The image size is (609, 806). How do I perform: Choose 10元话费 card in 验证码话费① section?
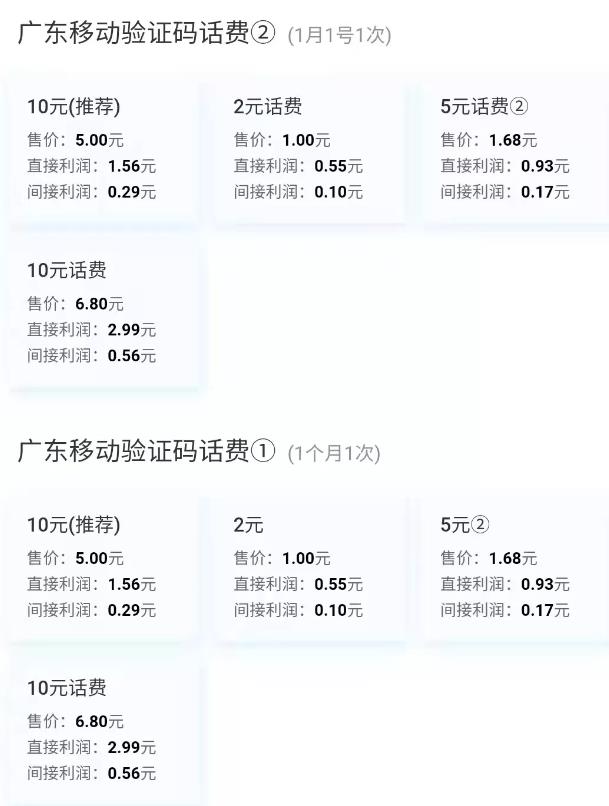[x=103, y=730]
